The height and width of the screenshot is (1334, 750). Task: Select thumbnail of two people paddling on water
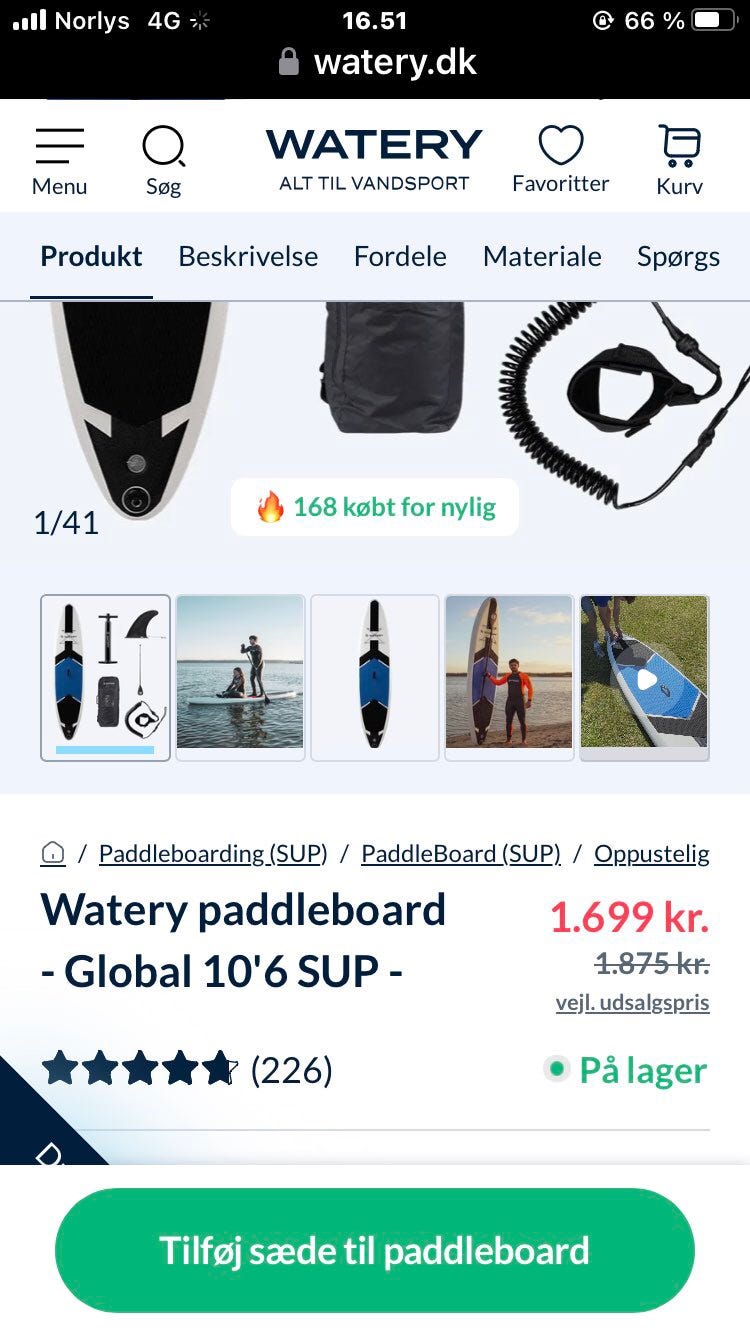pos(240,678)
